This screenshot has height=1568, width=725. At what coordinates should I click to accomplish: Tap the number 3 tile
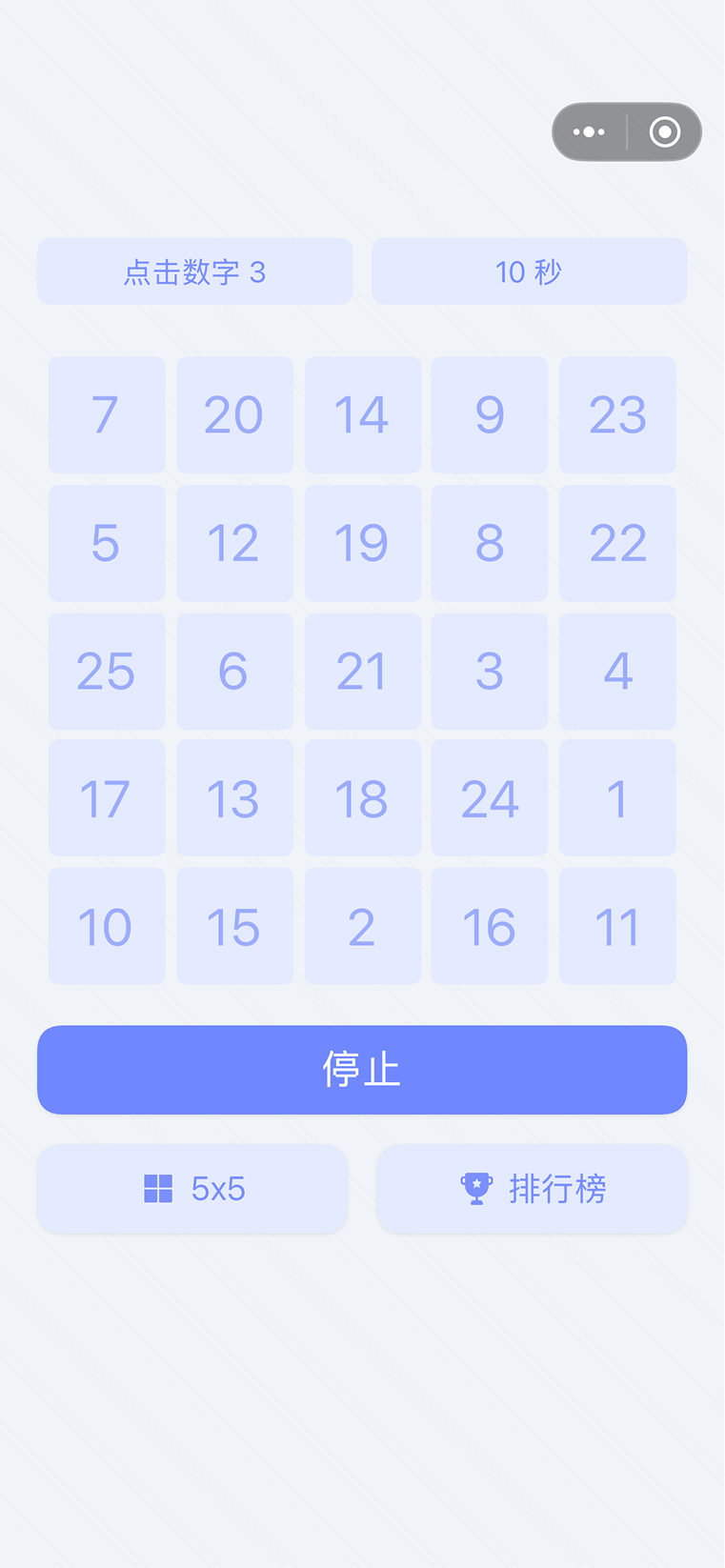tap(489, 671)
